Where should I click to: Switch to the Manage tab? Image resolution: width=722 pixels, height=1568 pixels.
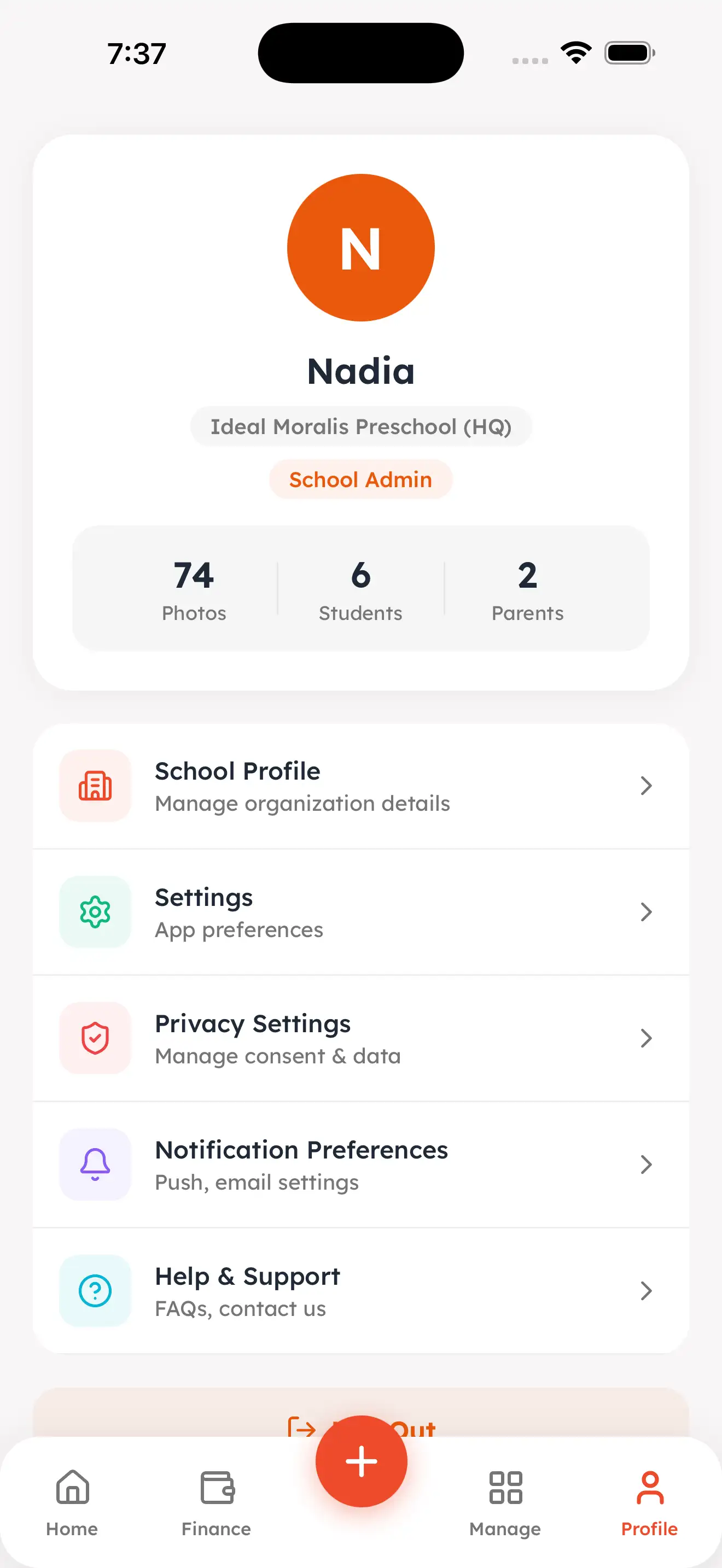tap(505, 1502)
